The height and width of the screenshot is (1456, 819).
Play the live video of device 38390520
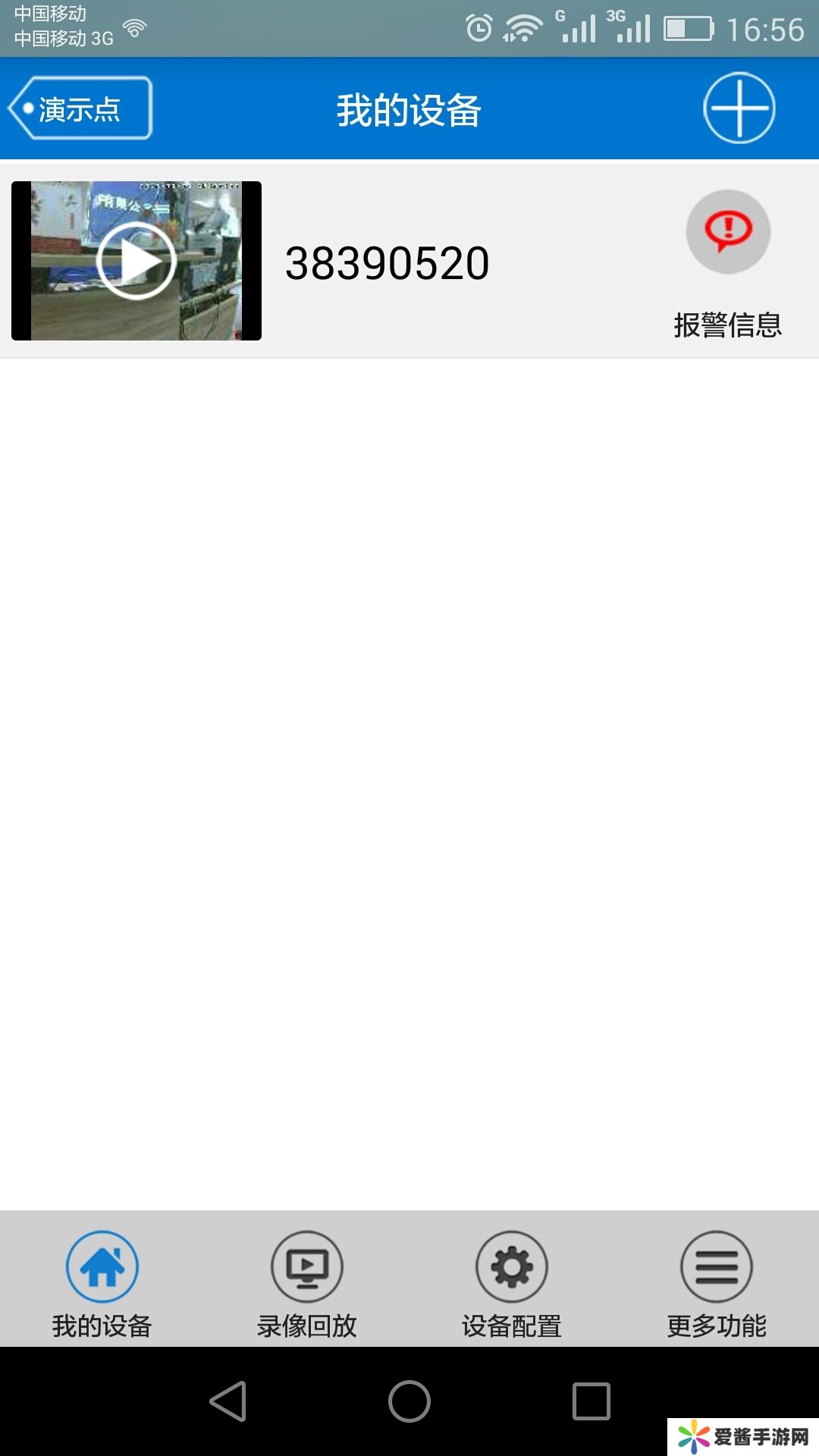pos(136,261)
